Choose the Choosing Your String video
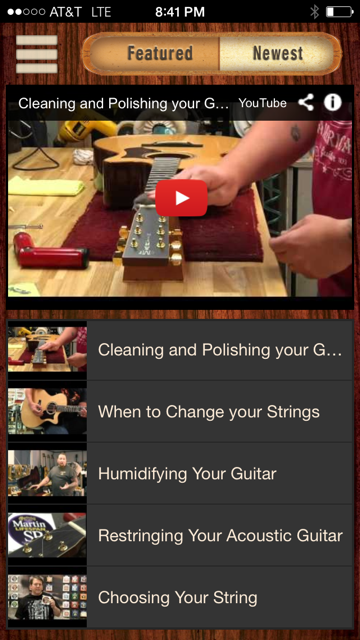This screenshot has height=640, width=360. coord(180,598)
